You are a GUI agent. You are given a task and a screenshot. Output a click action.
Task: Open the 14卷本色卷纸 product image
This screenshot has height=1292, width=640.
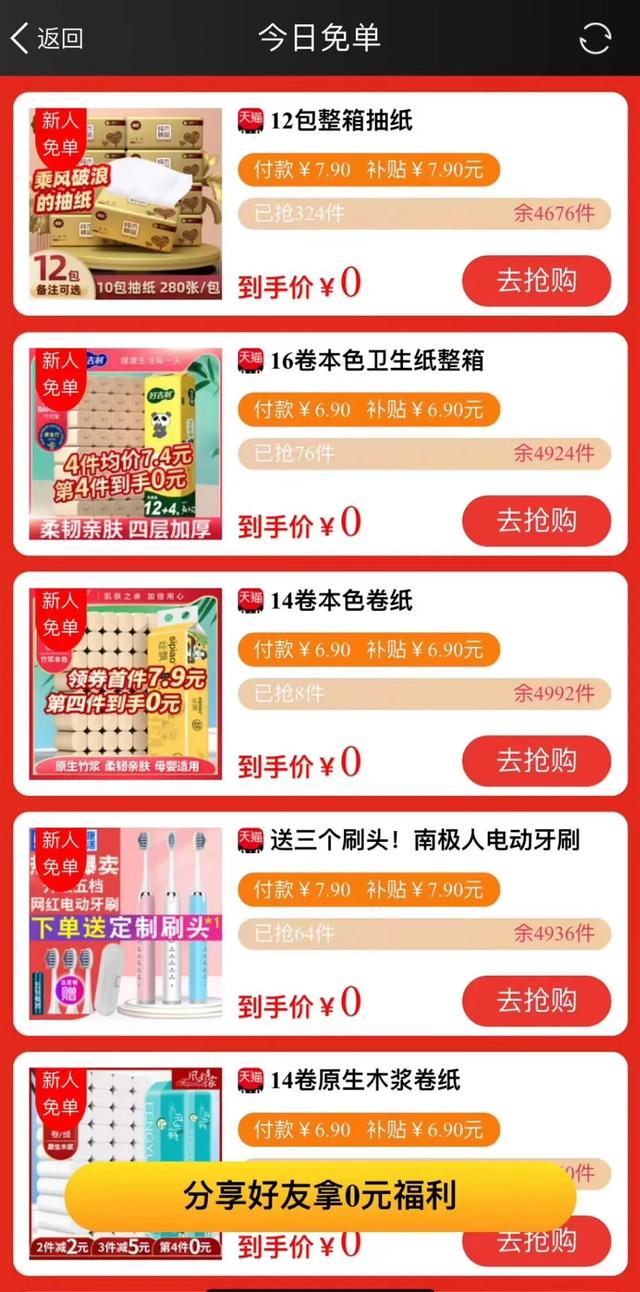(x=125, y=683)
